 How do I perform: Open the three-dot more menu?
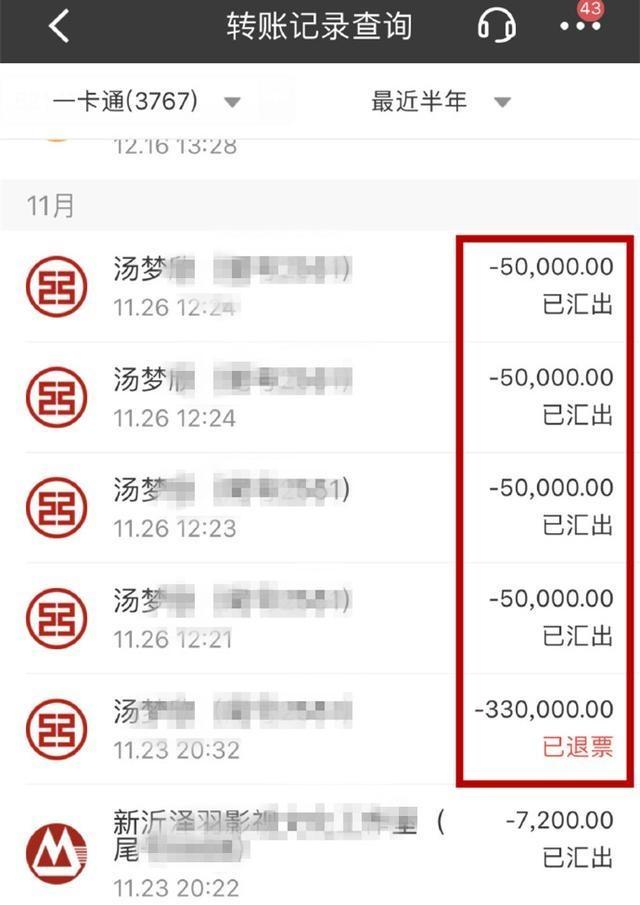click(580, 27)
